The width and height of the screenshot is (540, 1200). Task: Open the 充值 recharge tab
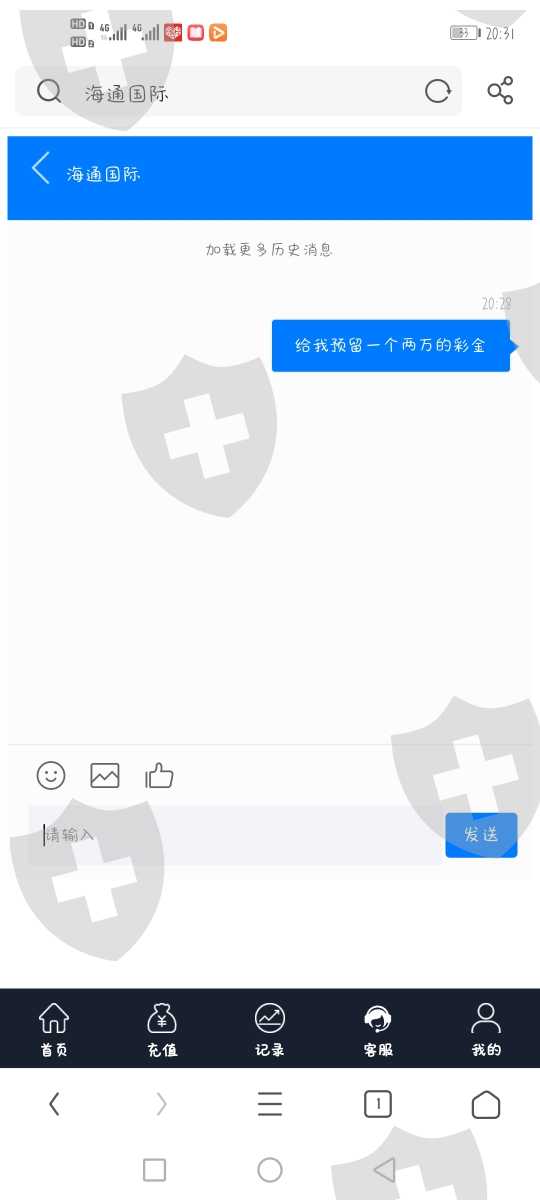162,1030
